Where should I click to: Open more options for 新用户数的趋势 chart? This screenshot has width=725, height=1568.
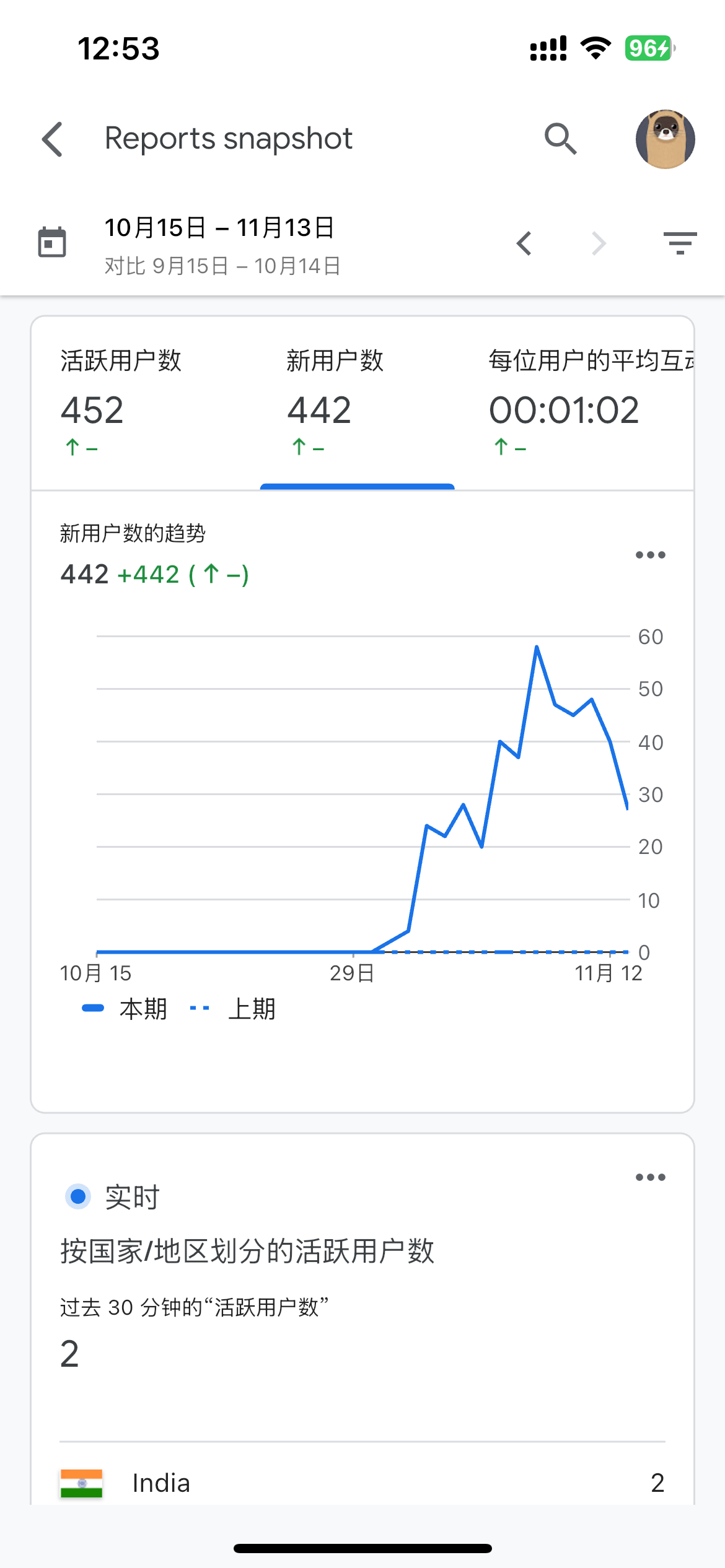point(650,555)
